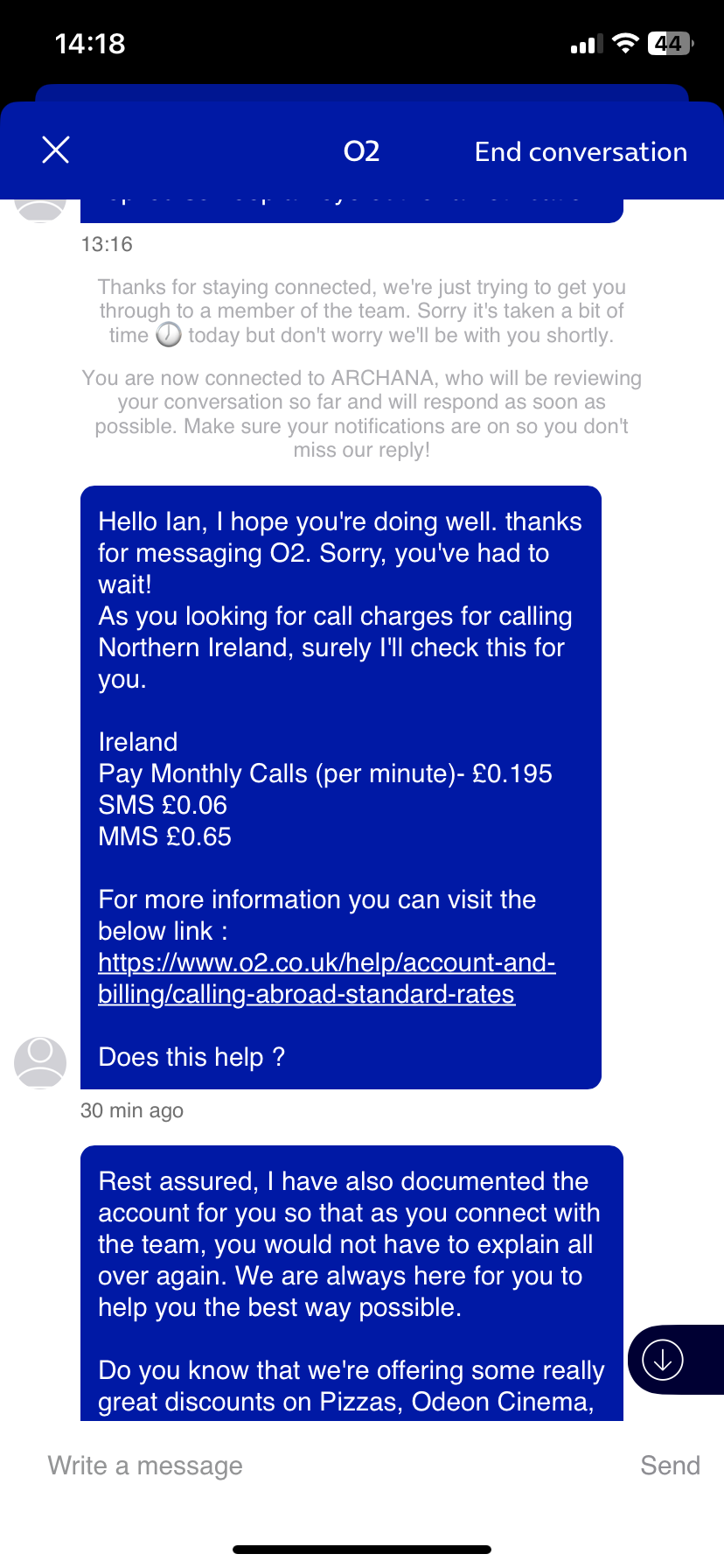The width and height of the screenshot is (724, 1568).
Task: Tap Send to submit your message
Action: click(x=669, y=1465)
